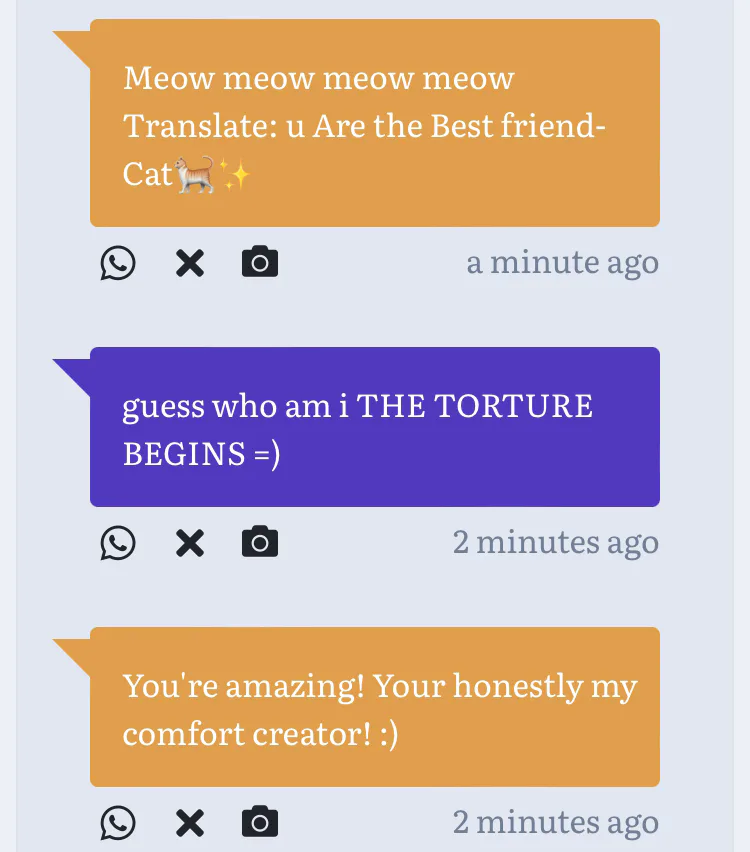The height and width of the screenshot is (852, 750).
Task: Share "THE TORTURE BEGINS" message via WhatsApp
Action: 118,543
